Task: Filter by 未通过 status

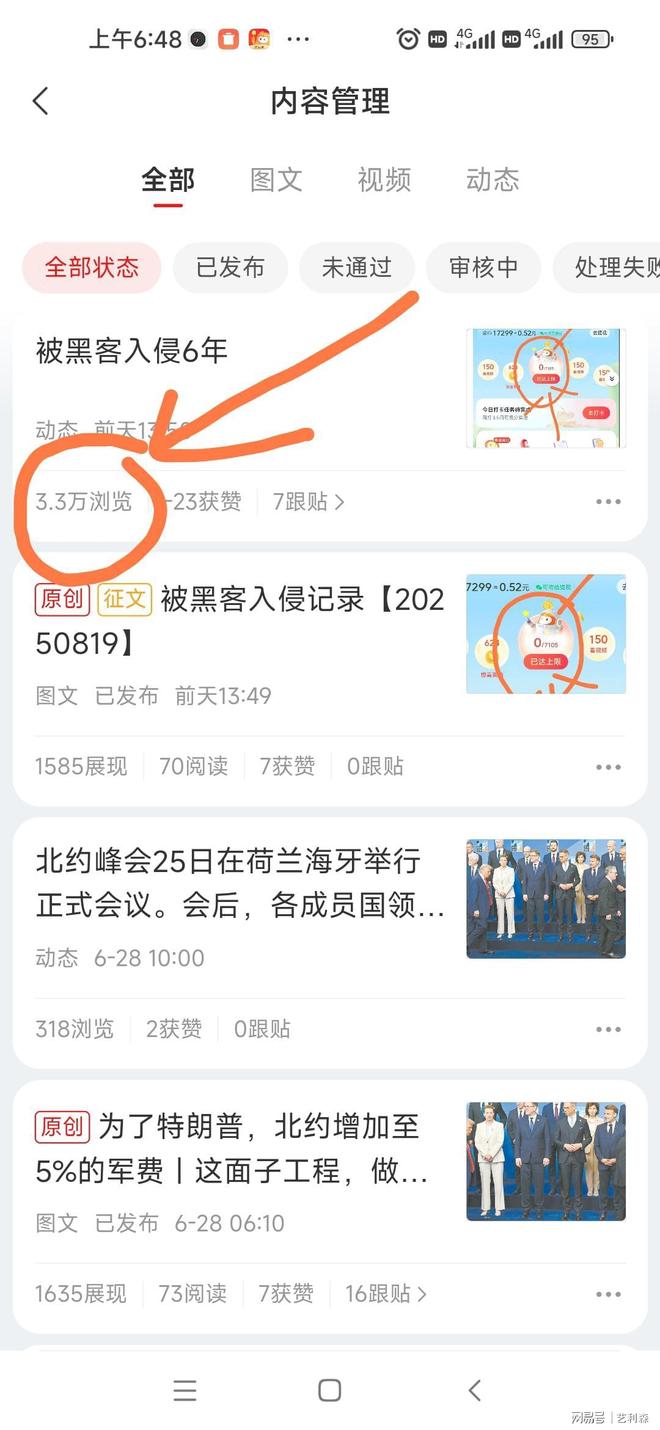Action: [356, 268]
